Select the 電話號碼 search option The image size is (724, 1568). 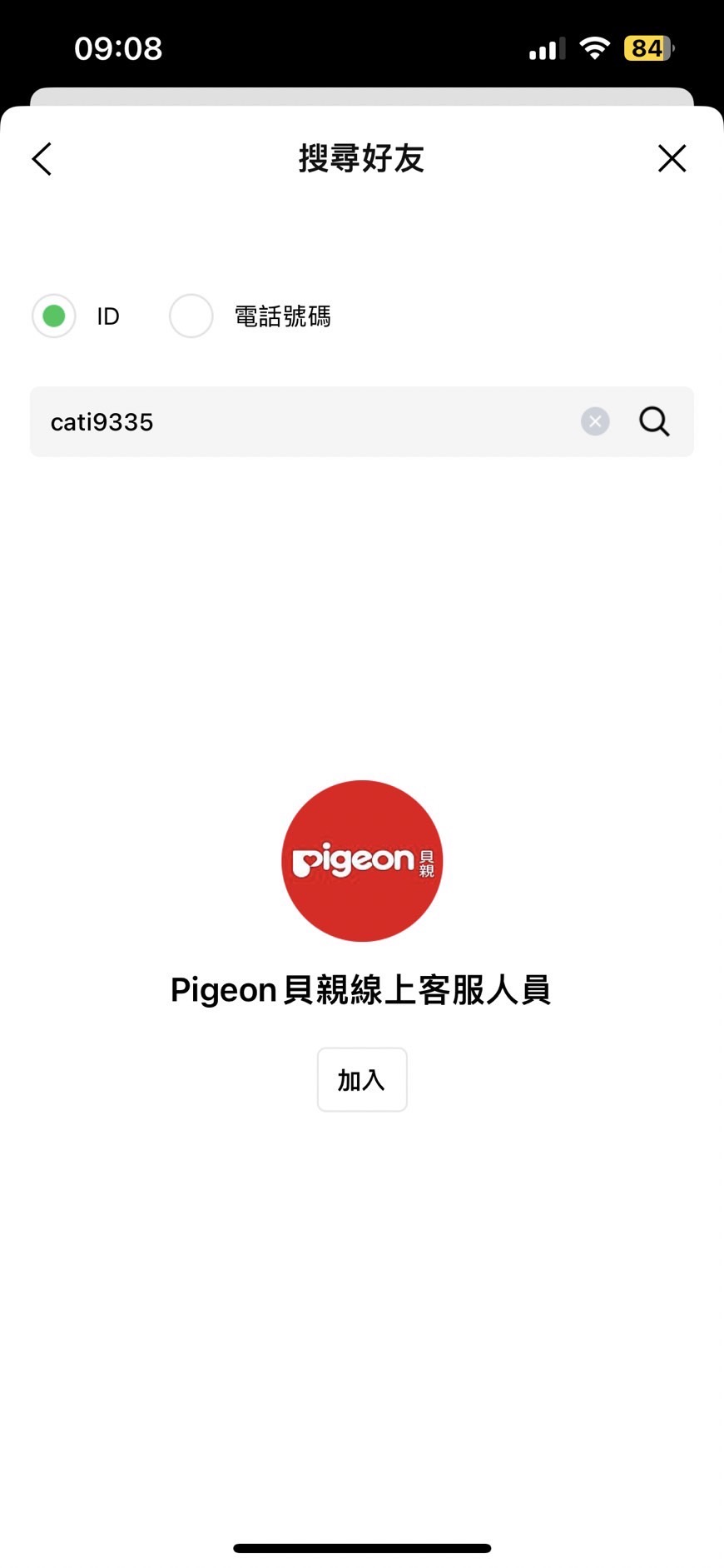pos(191,316)
